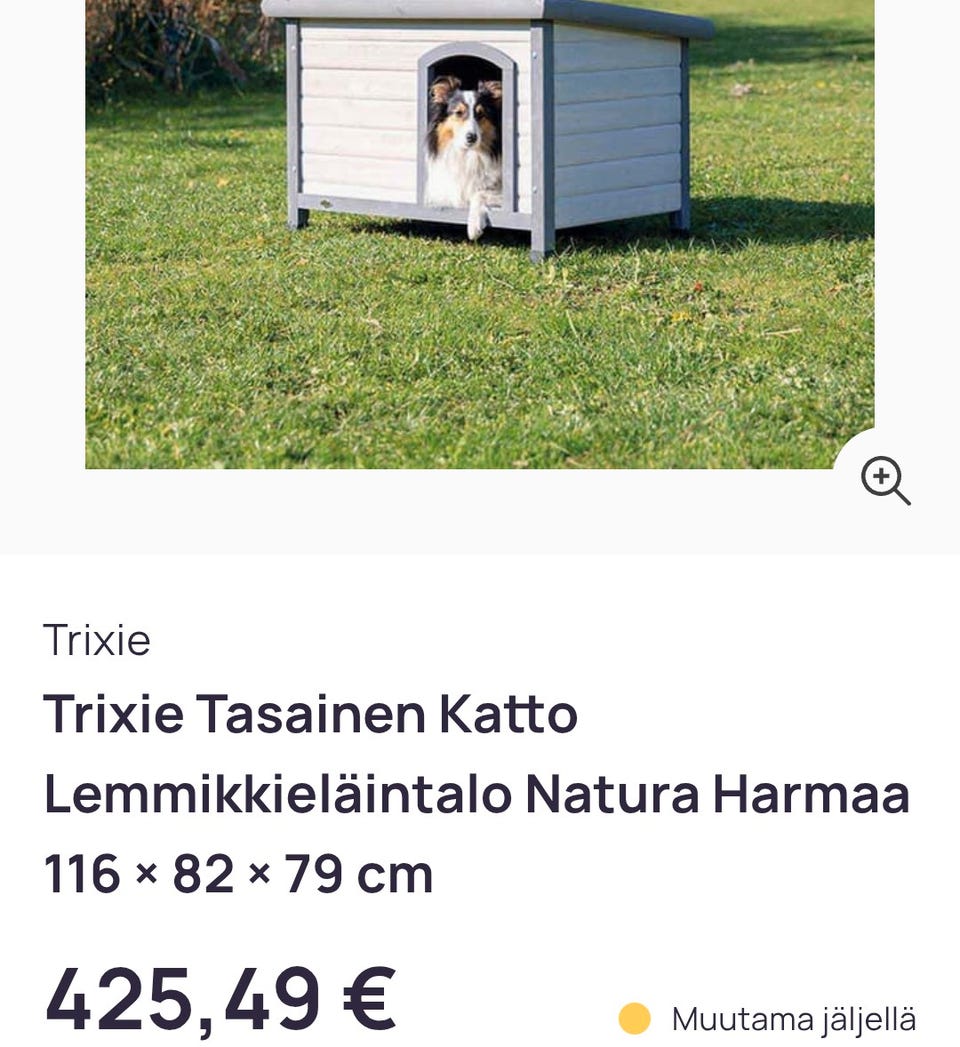The height and width of the screenshot is (1047, 960).
Task: Click the Trixie brand name above the title
Action: (97, 638)
